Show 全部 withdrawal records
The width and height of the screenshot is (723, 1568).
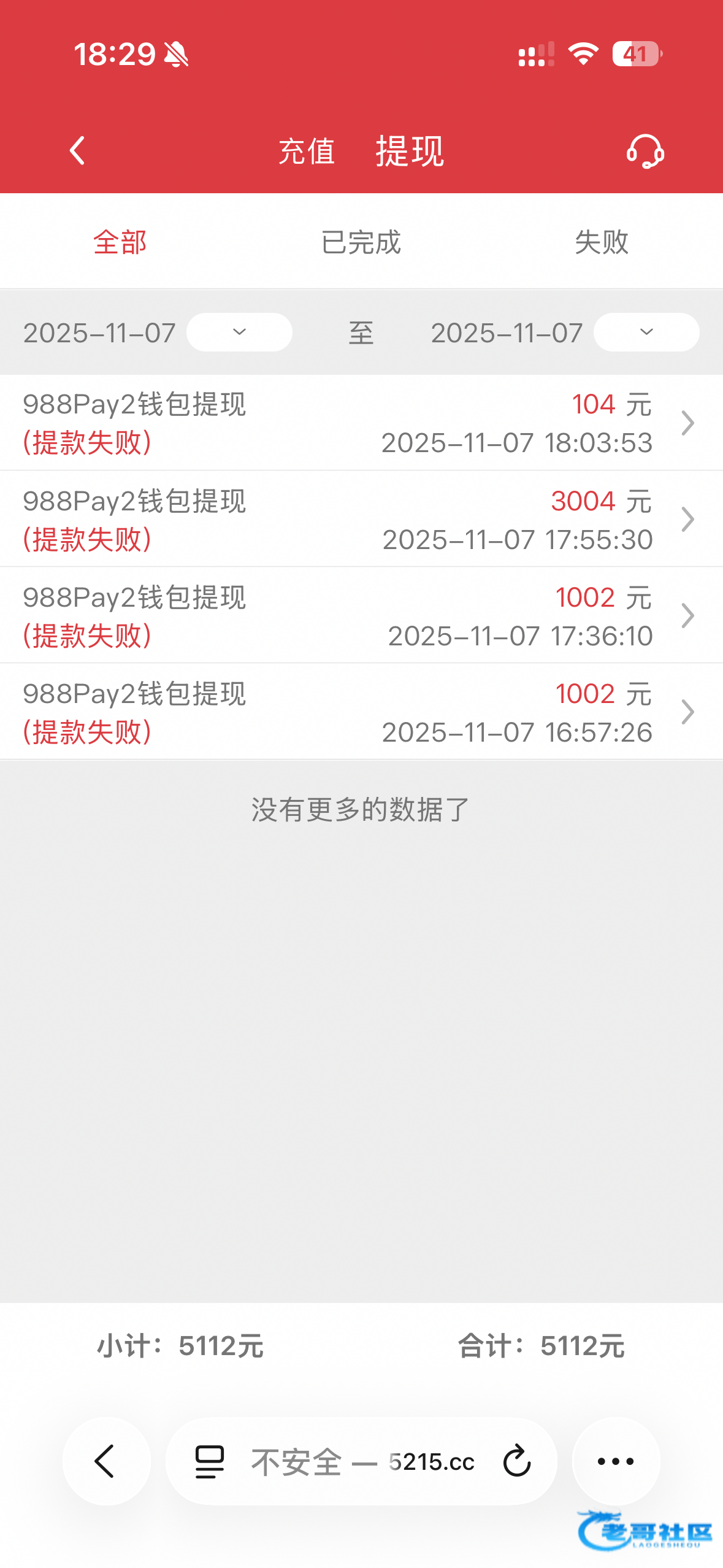click(x=120, y=242)
